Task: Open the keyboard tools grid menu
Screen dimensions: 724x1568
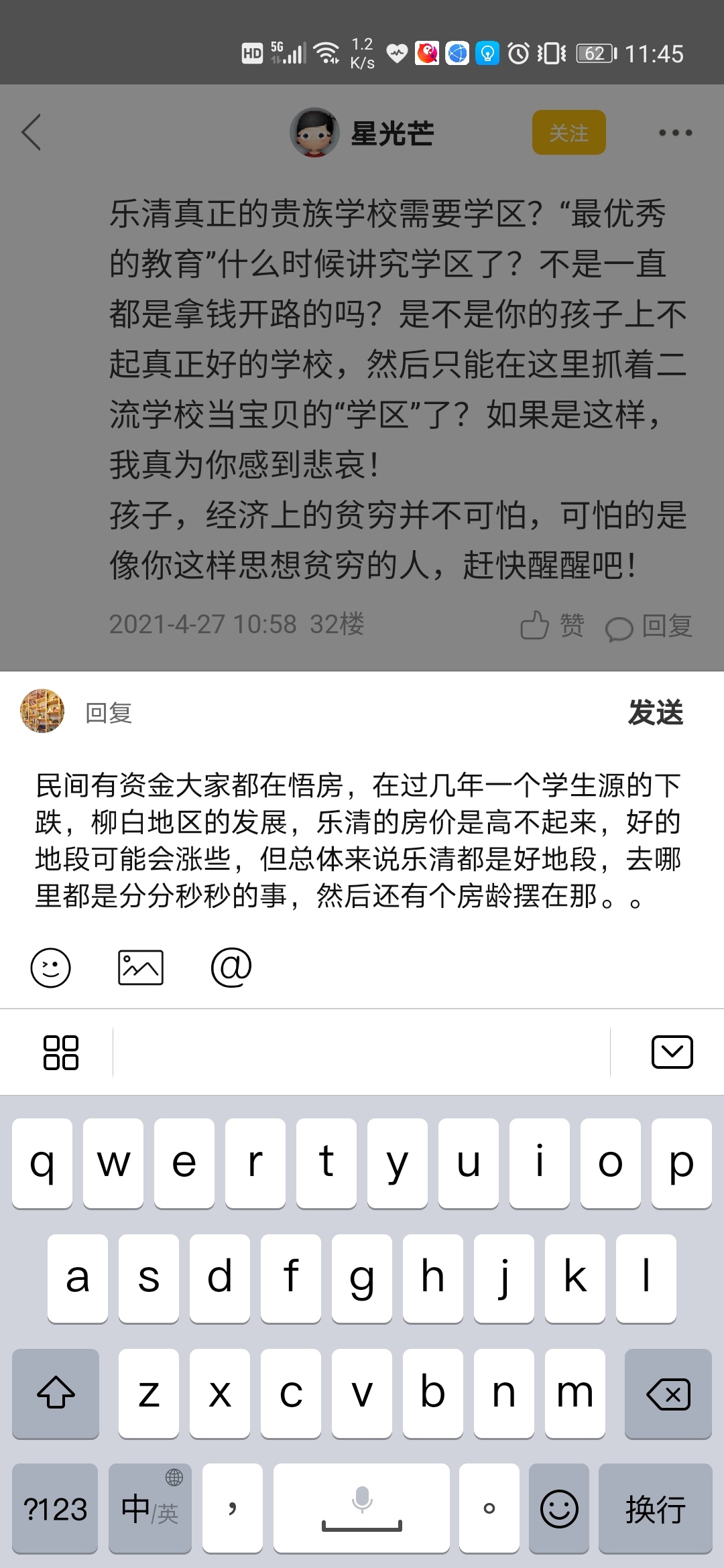Action: [x=60, y=1052]
